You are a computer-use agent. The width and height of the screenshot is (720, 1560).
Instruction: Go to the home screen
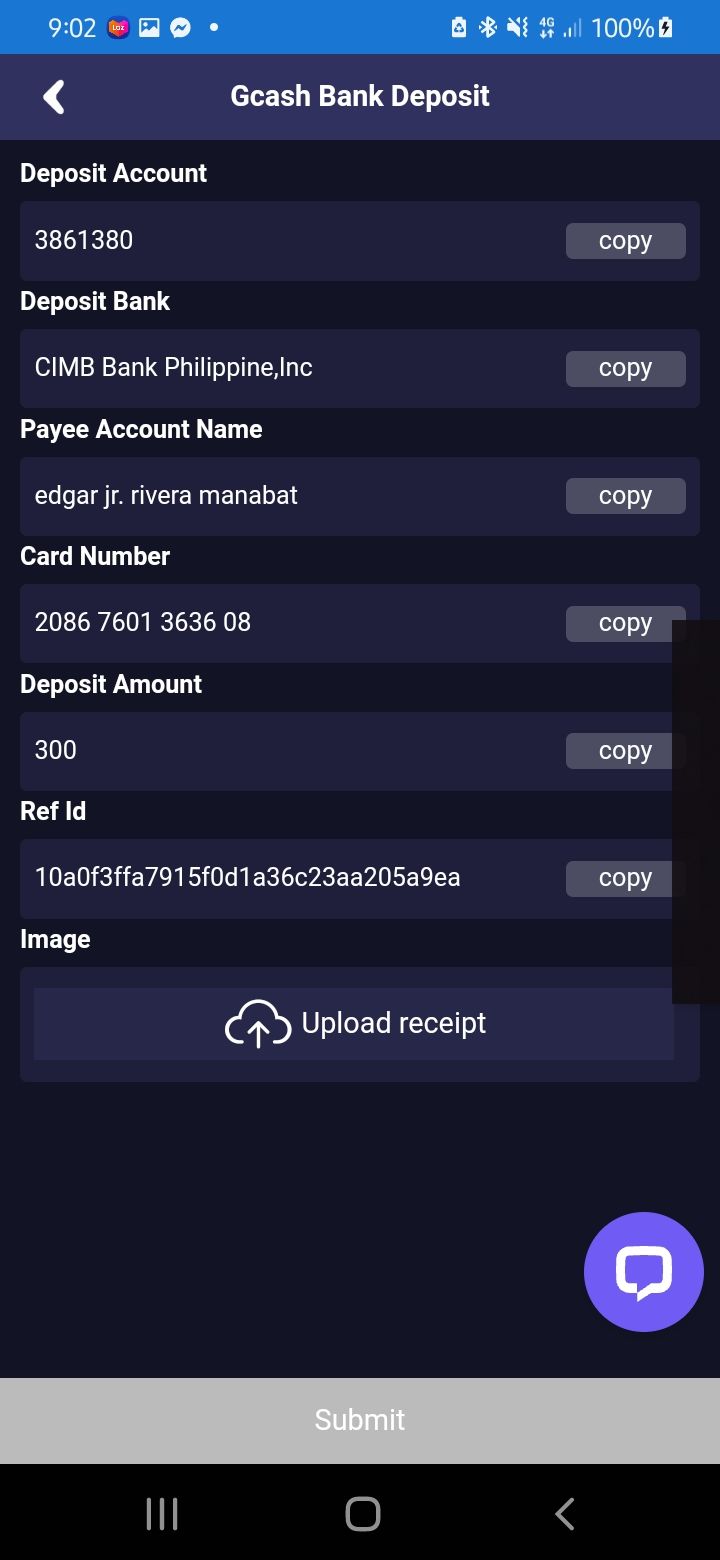362,1514
